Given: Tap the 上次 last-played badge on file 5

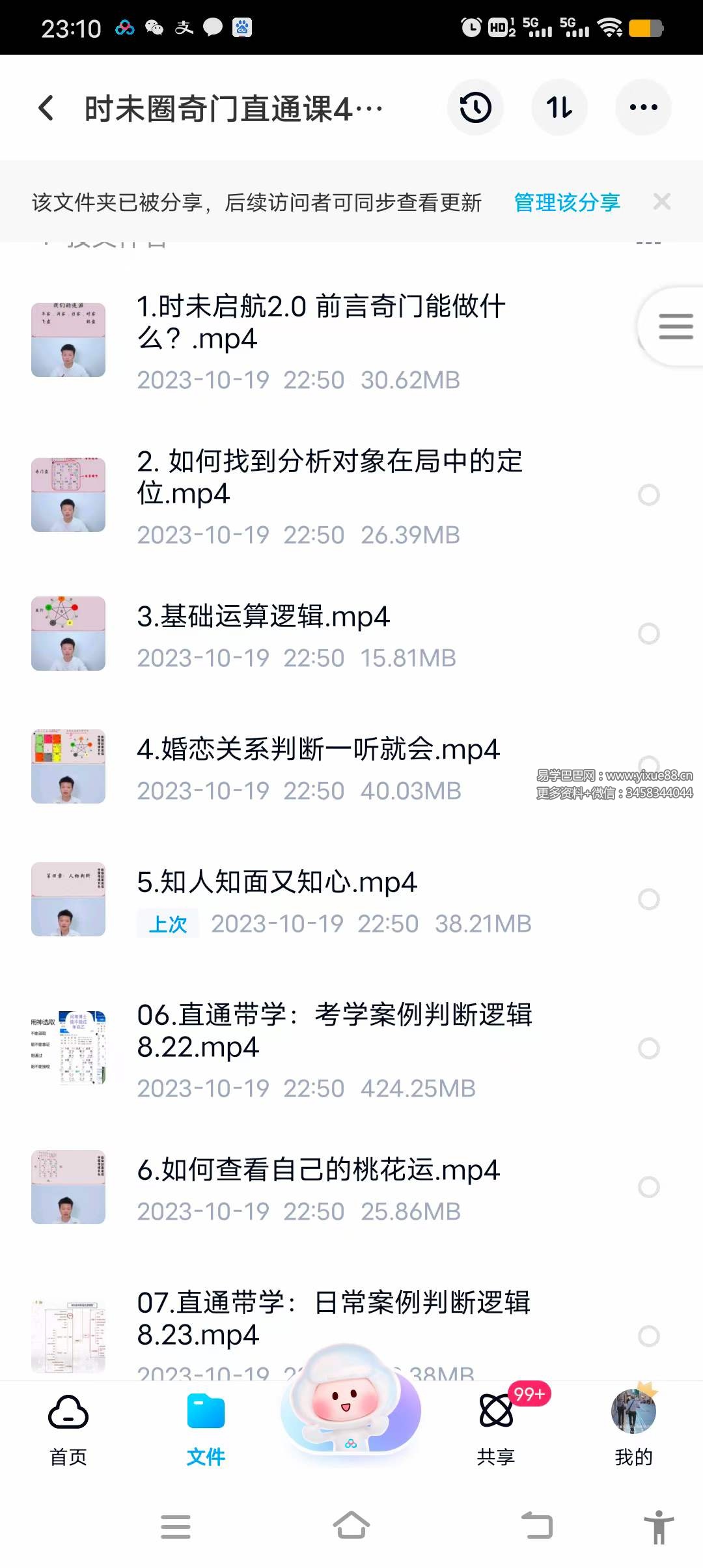Looking at the screenshot, I should pos(167,924).
